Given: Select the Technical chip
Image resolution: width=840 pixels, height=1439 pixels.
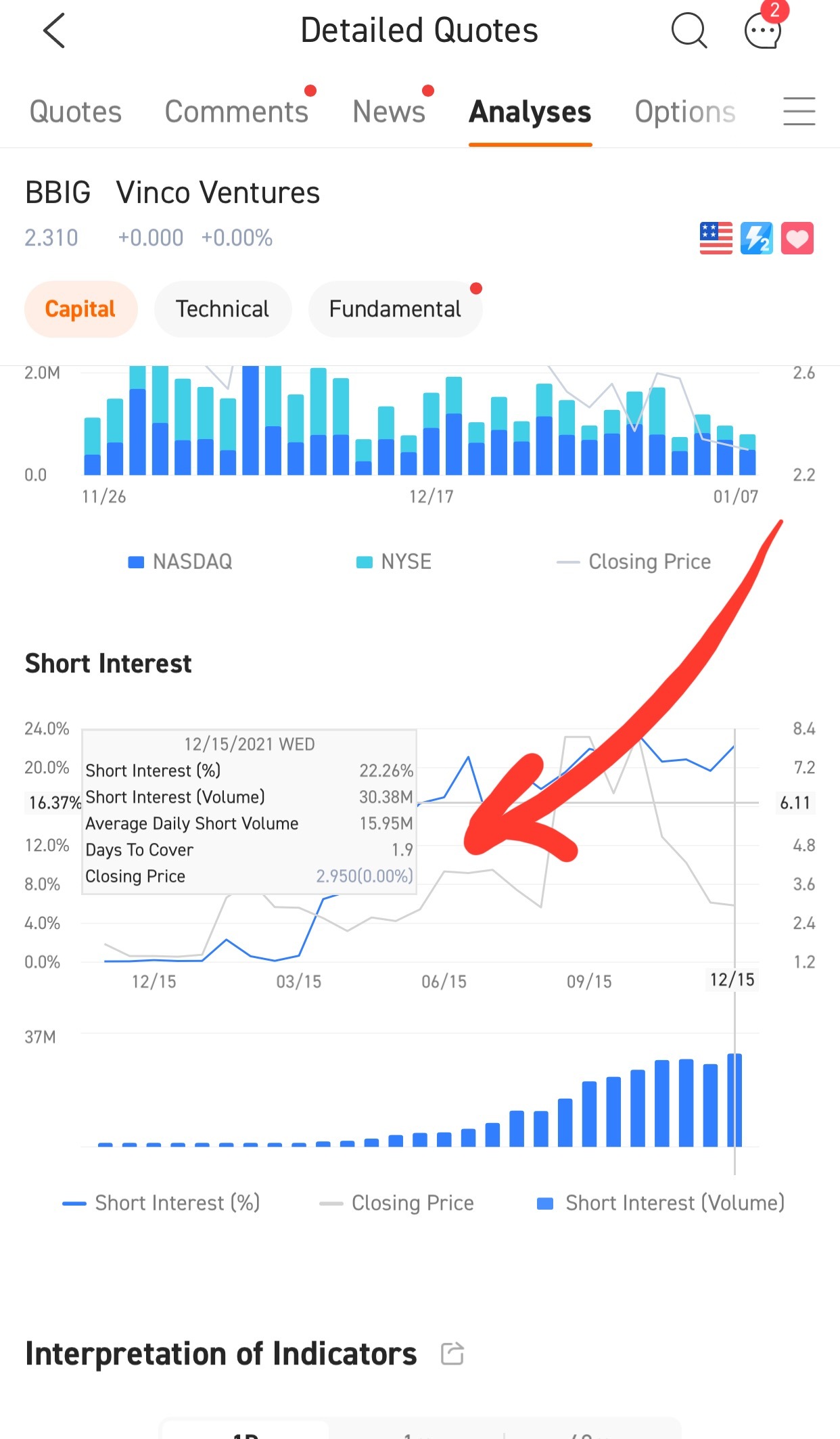Looking at the screenshot, I should click(223, 309).
